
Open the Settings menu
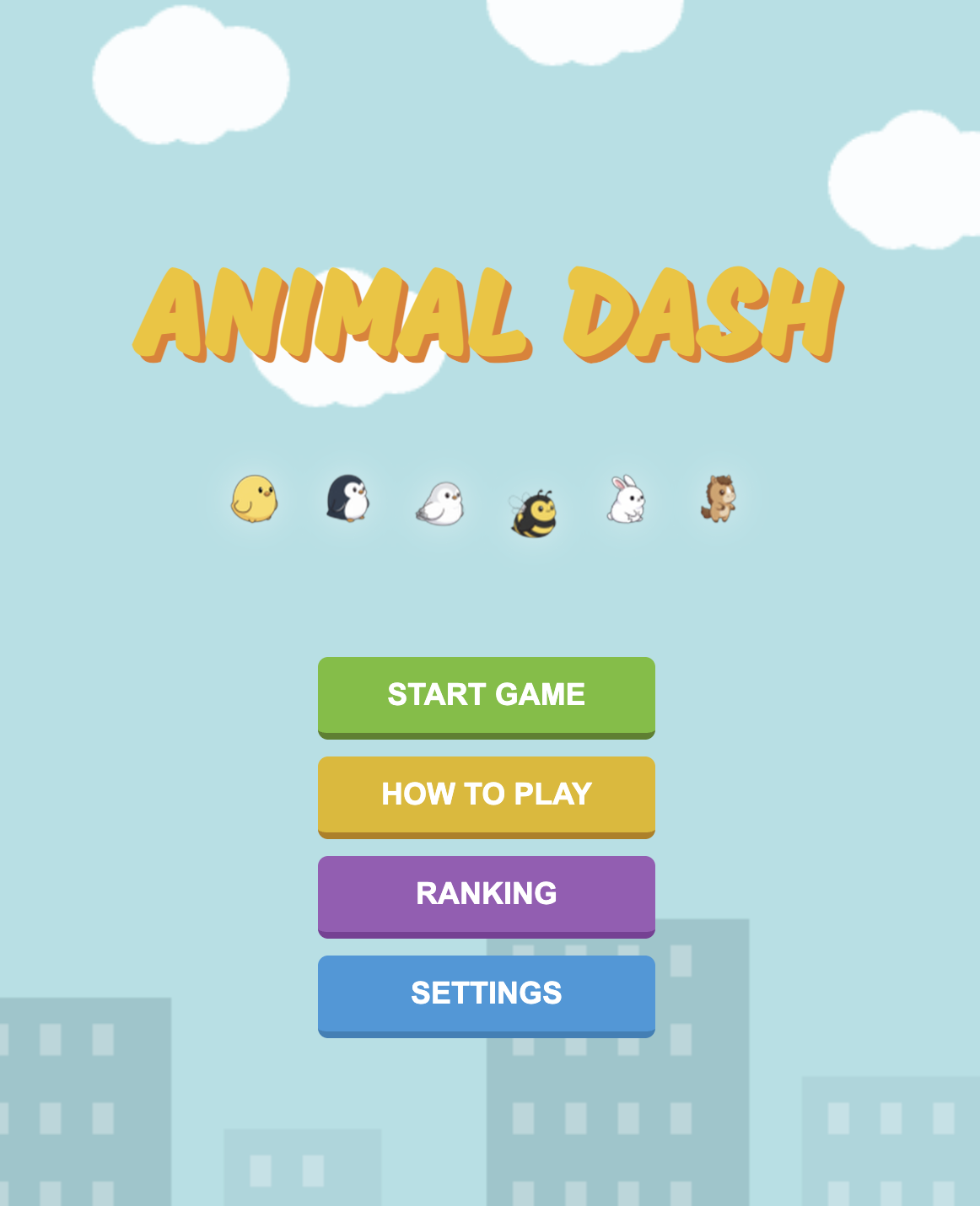(x=486, y=994)
